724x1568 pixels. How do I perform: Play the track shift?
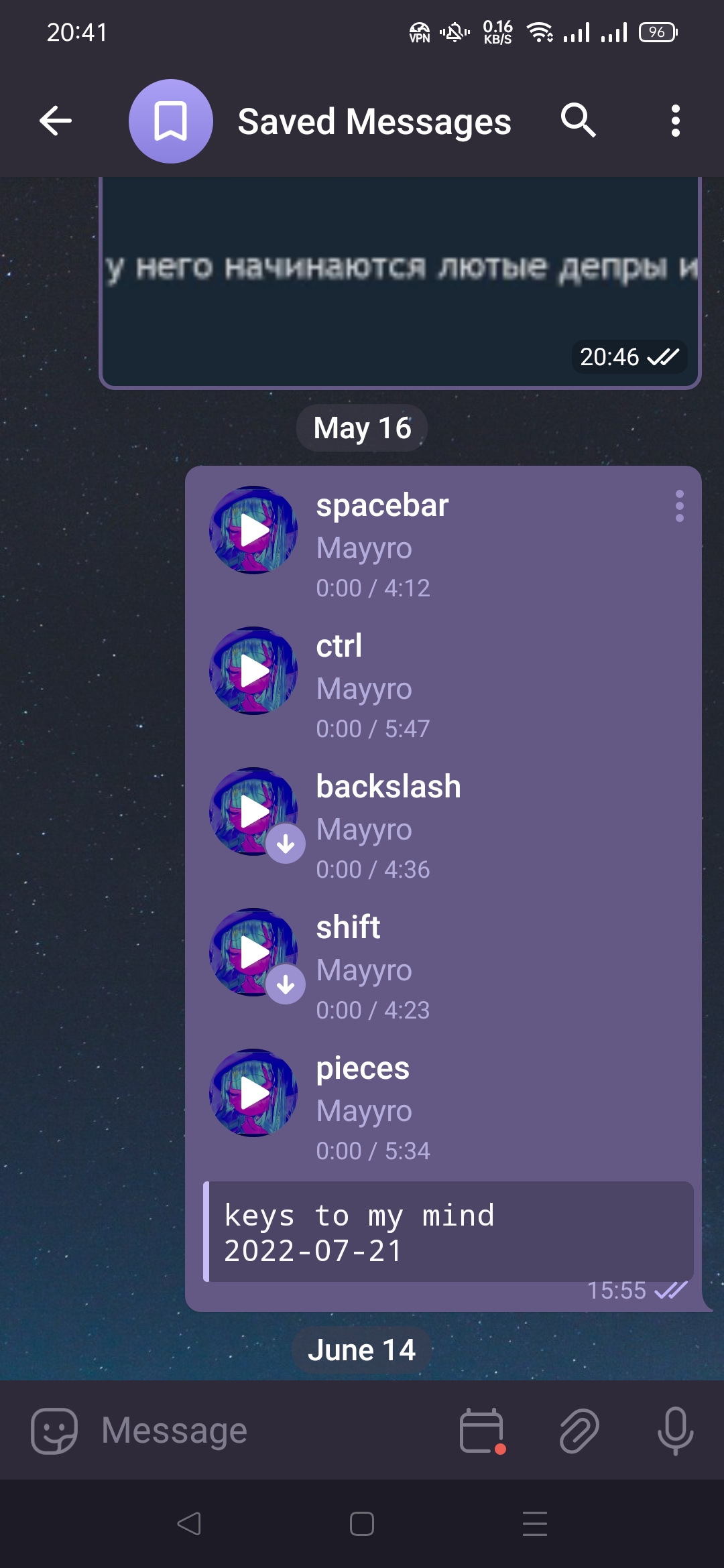(x=253, y=952)
